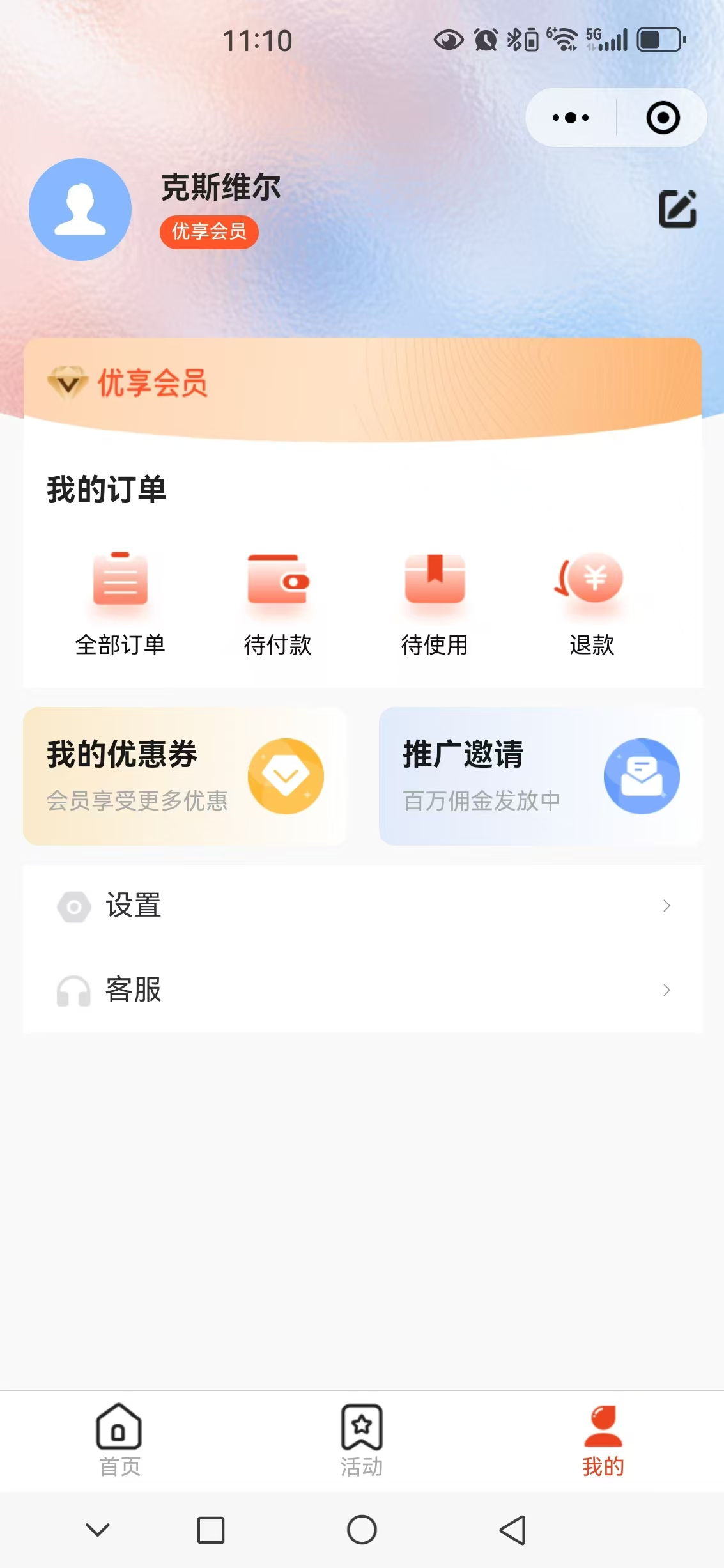Open the 客服 customer service row

pos(362,990)
